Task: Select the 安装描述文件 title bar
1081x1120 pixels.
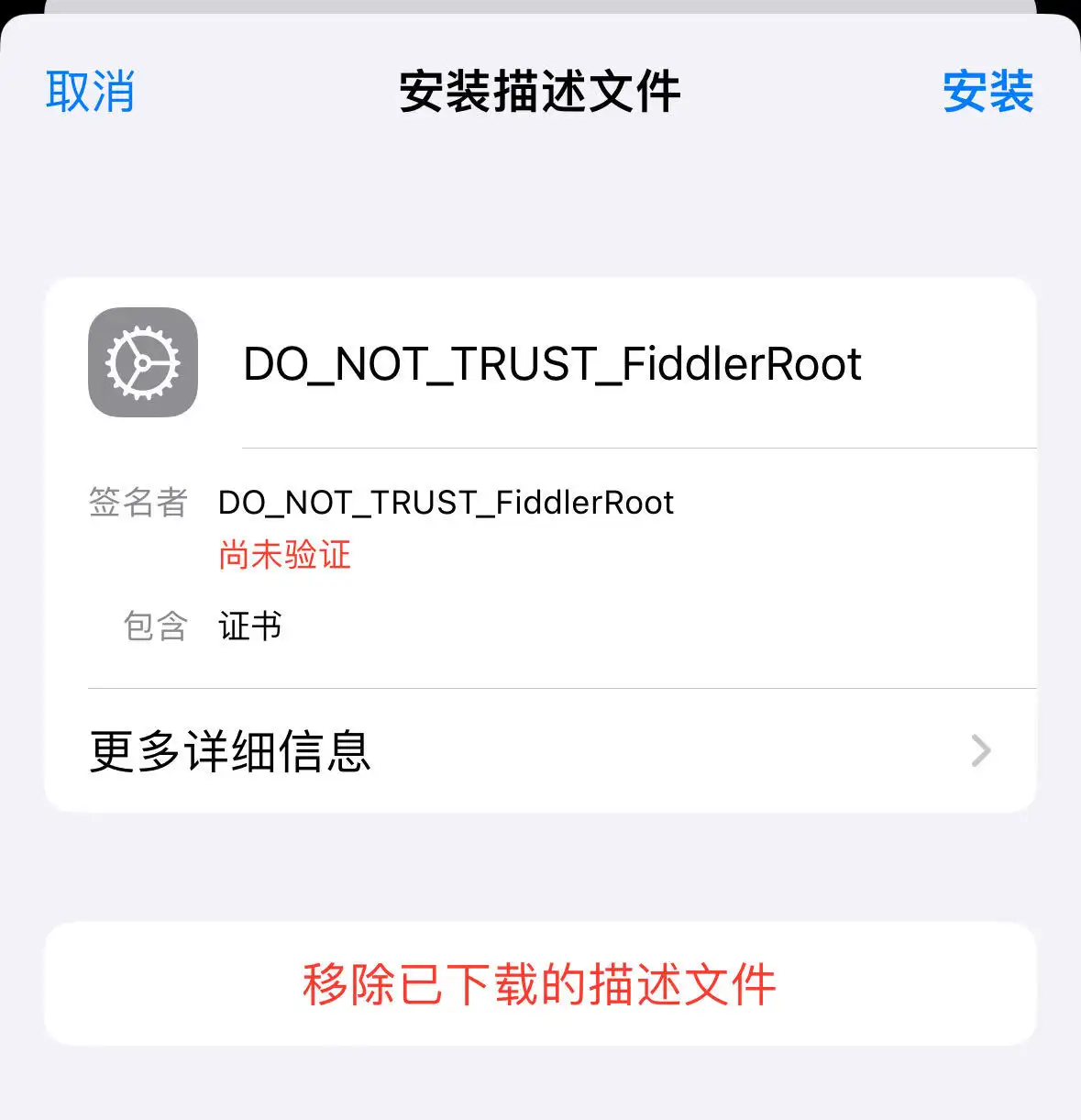Action: point(539,91)
